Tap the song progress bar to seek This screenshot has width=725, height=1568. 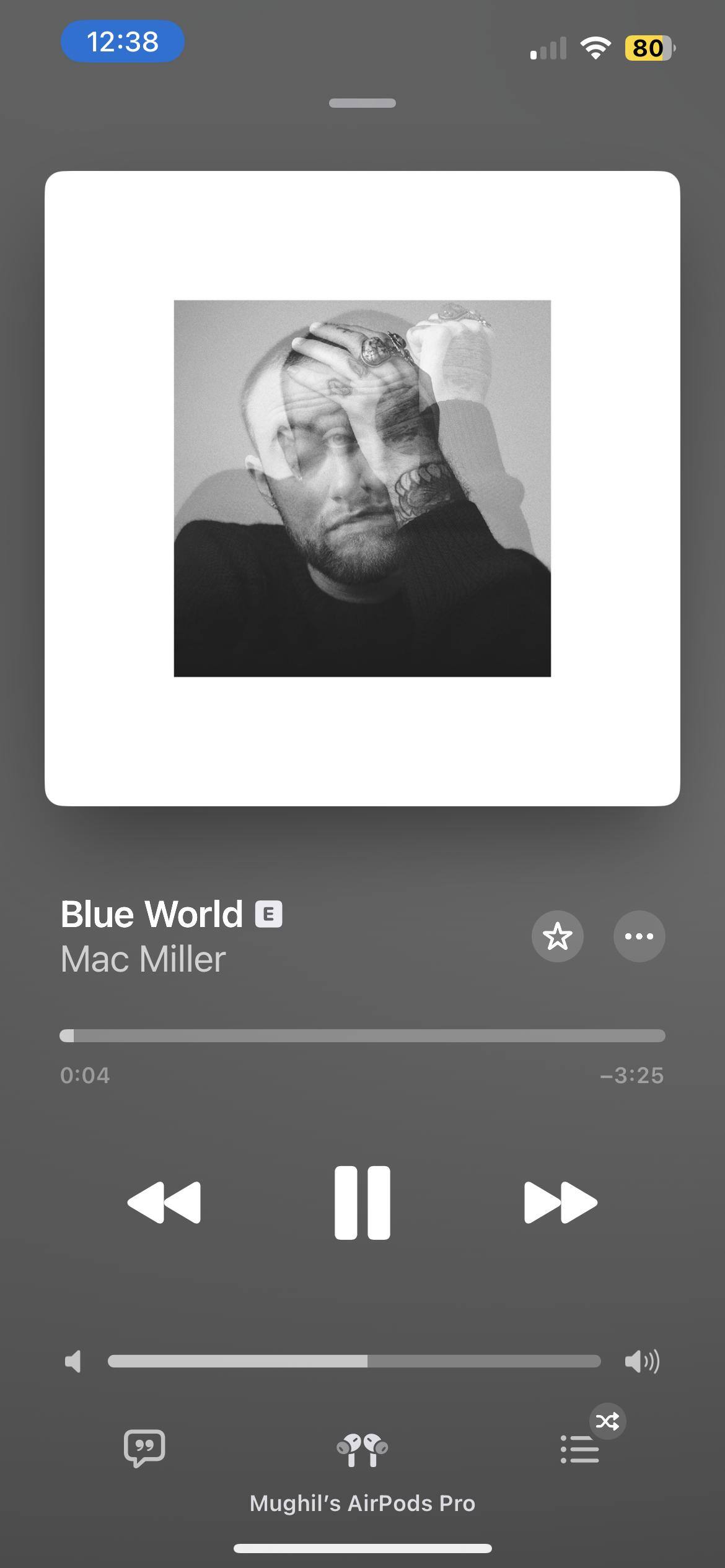coord(362,1035)
